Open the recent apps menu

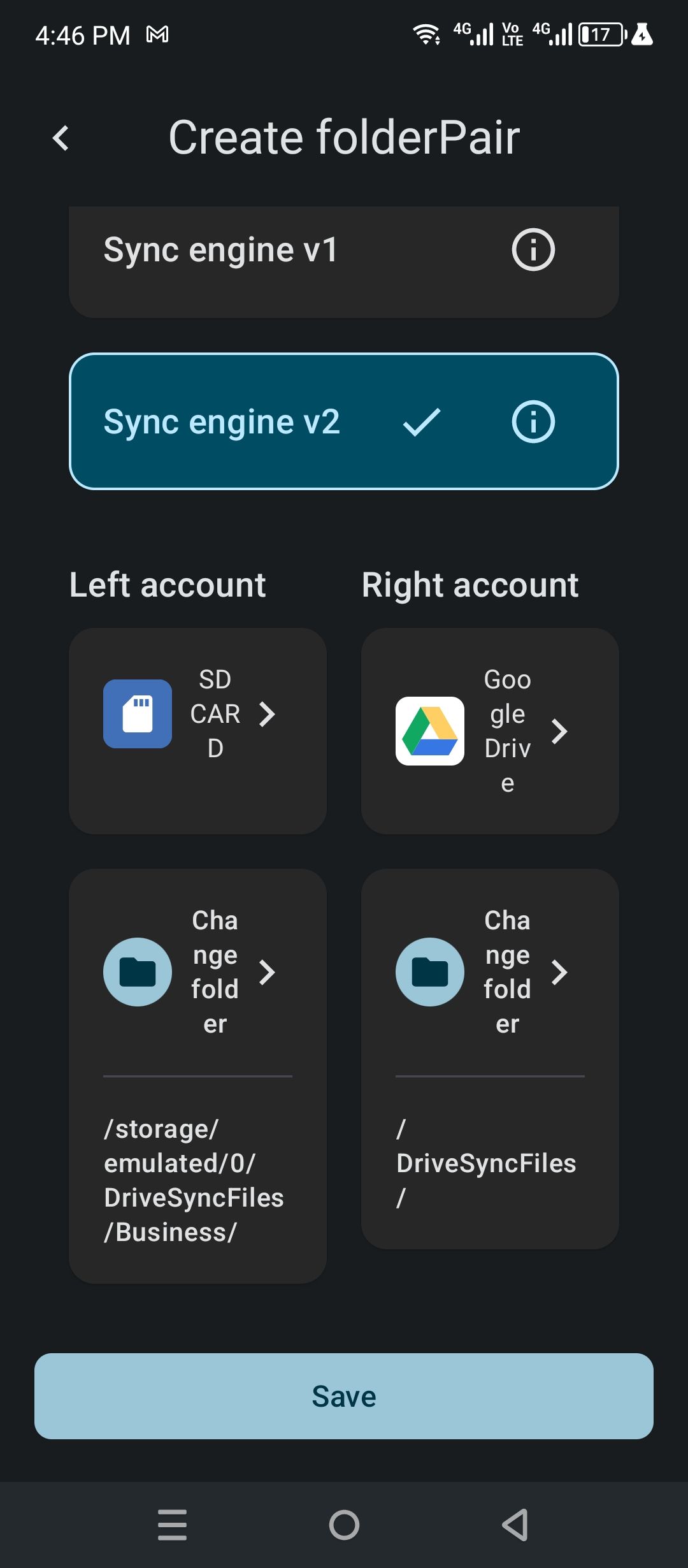pos(172,1525)
